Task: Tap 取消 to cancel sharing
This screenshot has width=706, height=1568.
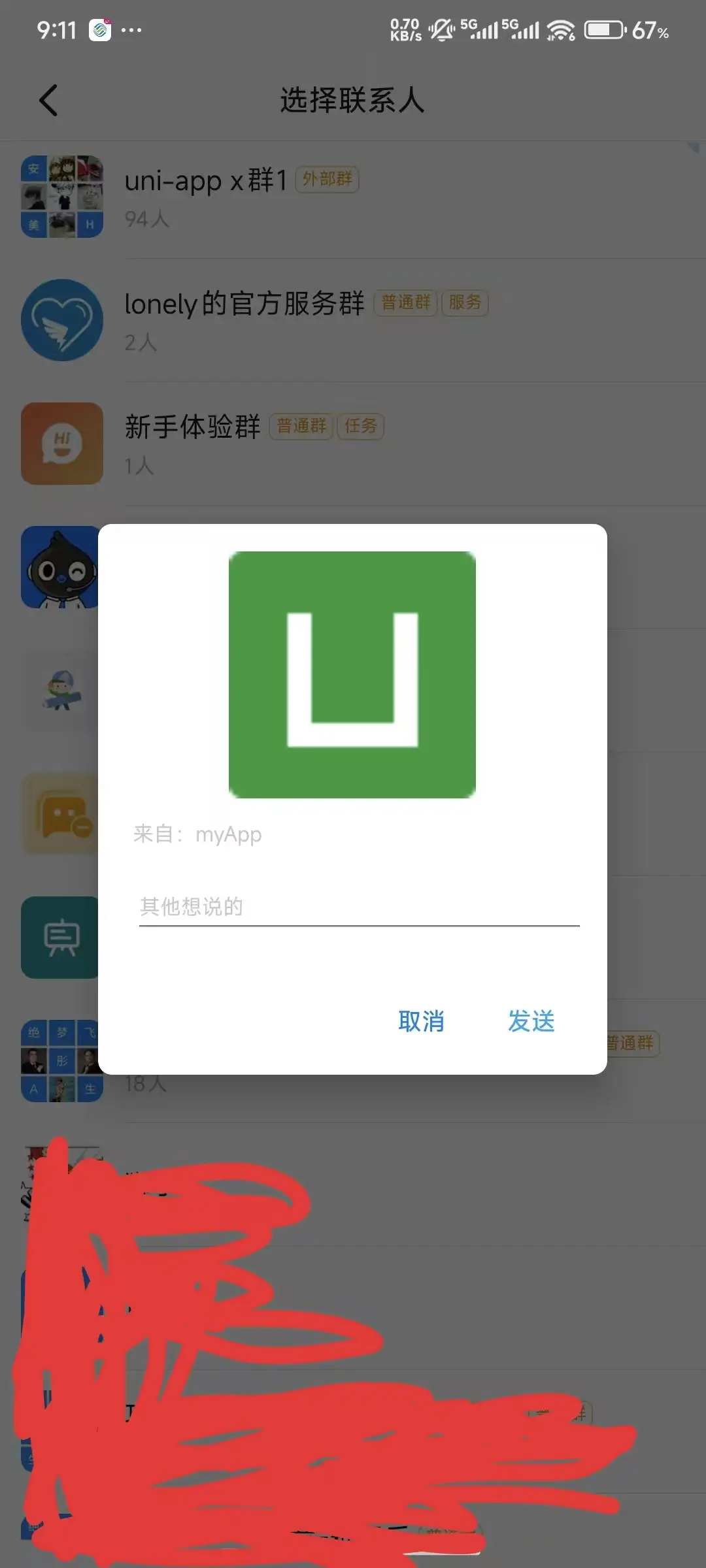Action: click(x=421, y=1021)
